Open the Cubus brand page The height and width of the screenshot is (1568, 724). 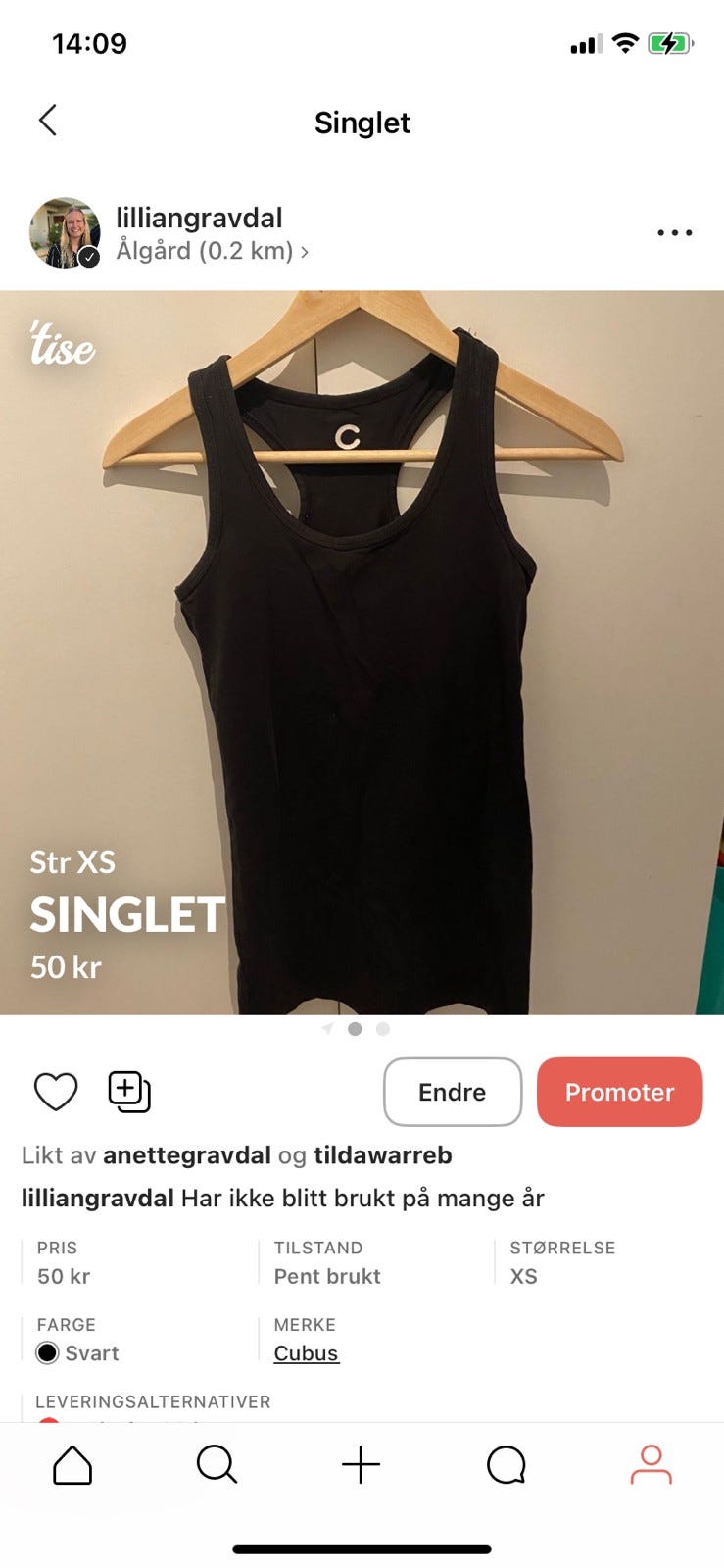click(x=305, y=1353)
